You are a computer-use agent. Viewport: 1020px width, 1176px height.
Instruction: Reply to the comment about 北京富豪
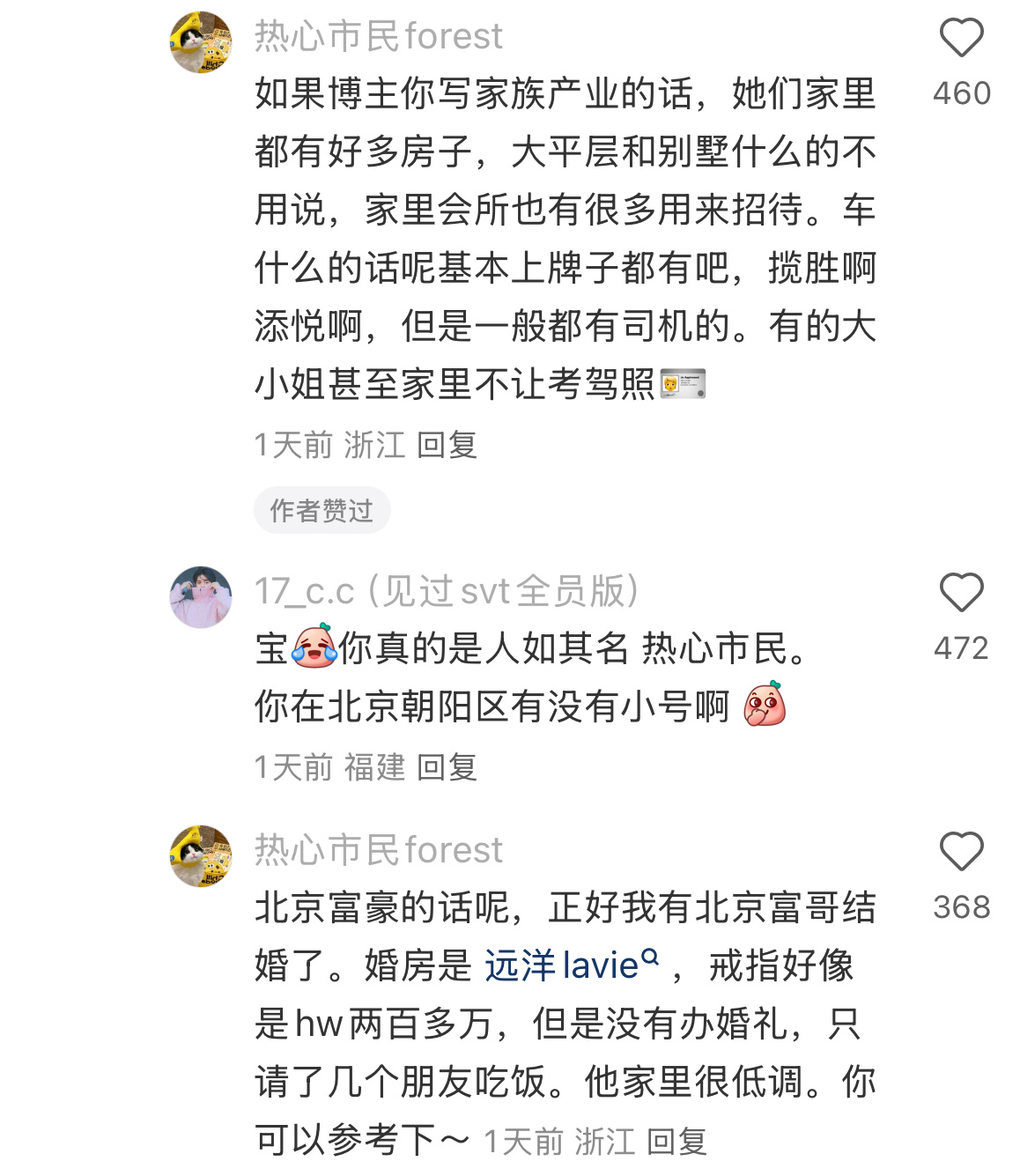coord(676,1143)
